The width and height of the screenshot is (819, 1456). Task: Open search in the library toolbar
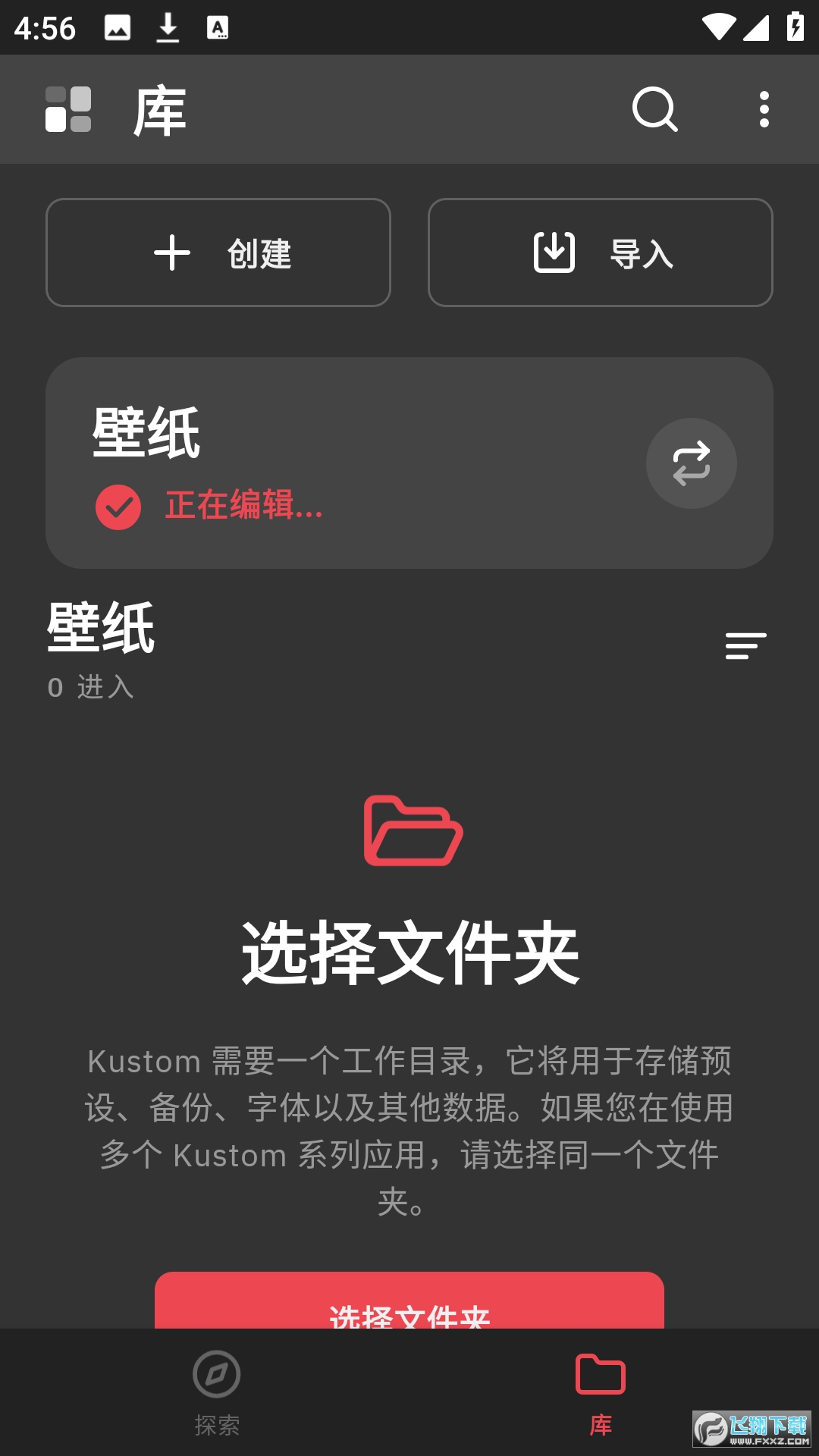(x=655, y=109)
